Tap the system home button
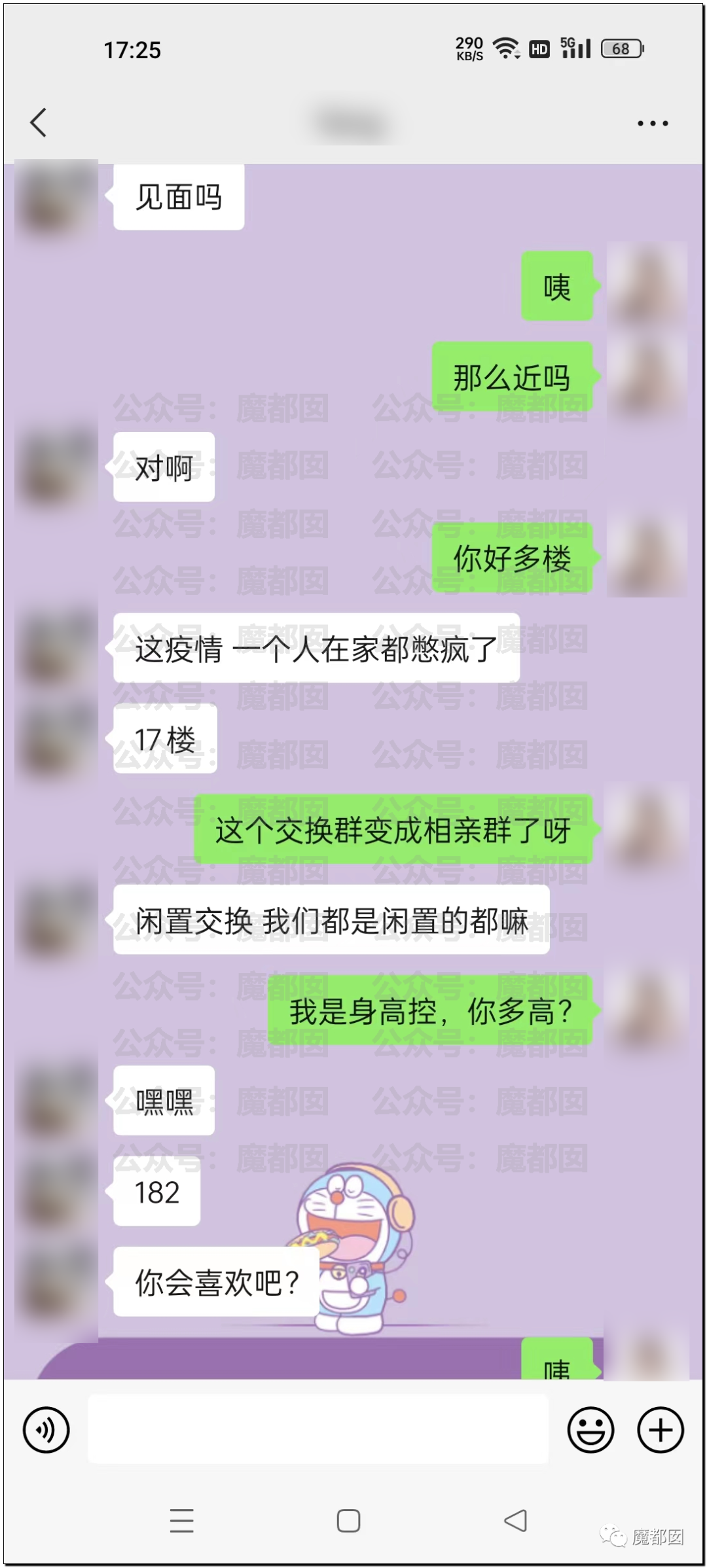 [x=348, y=1520]
